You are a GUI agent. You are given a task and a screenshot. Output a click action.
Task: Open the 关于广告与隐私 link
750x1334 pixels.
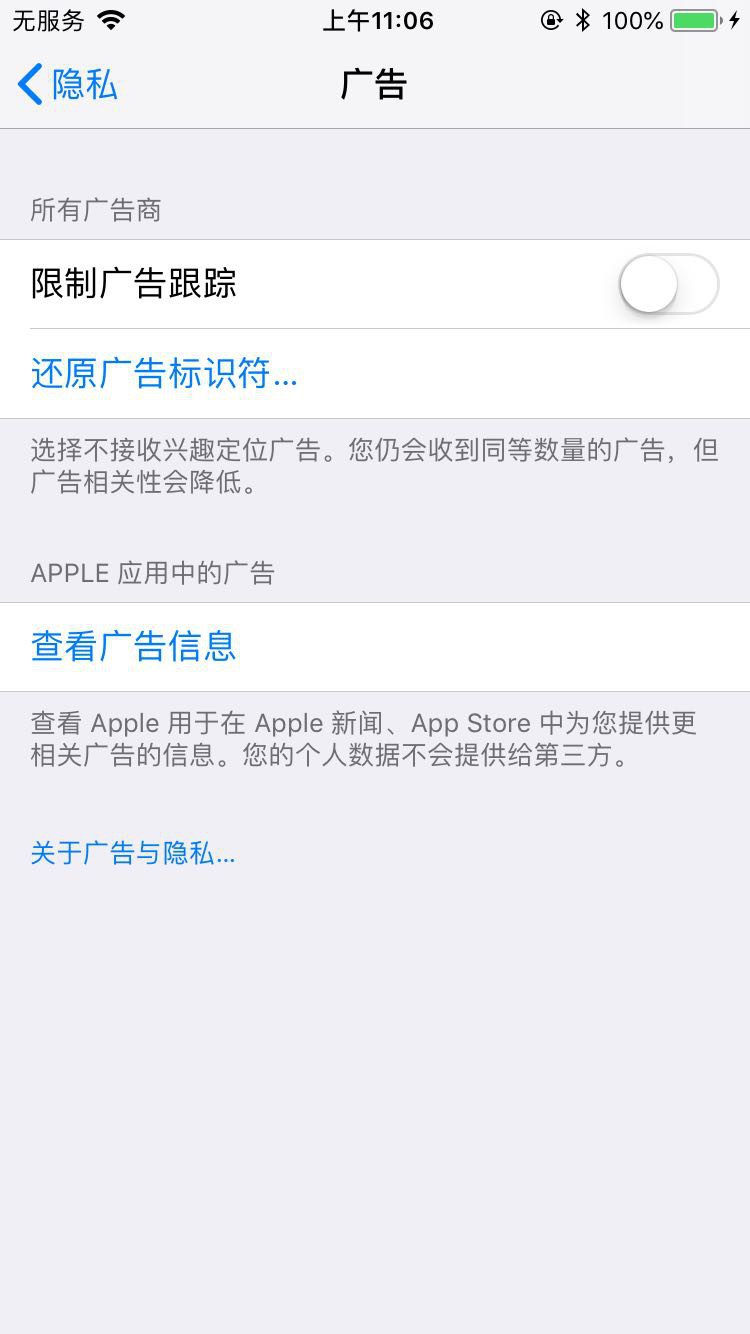(133, 853)
